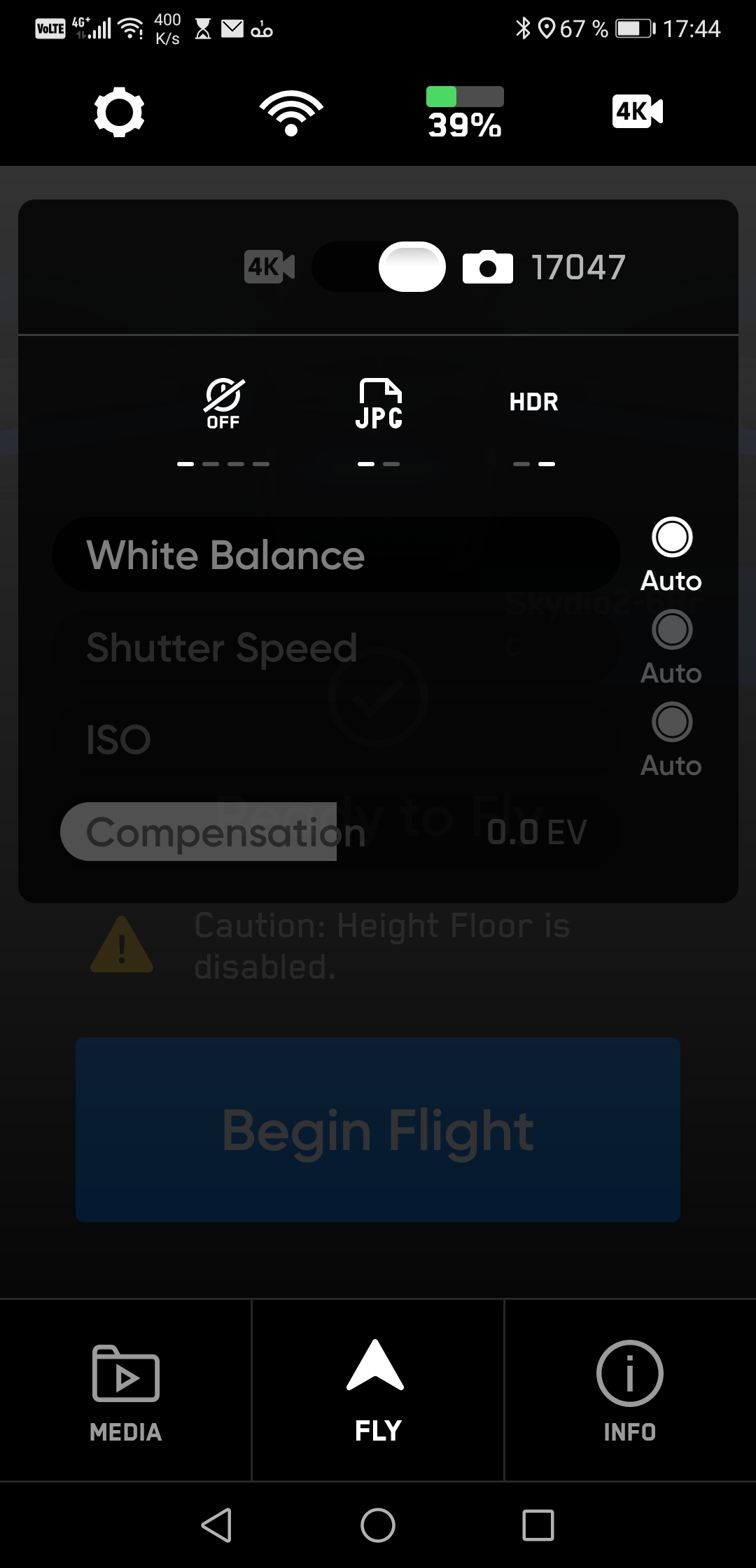Tap the Begin Flight button
Image resolution: width=756 pixels, height=1568 pixels.
coord(378,1130)
